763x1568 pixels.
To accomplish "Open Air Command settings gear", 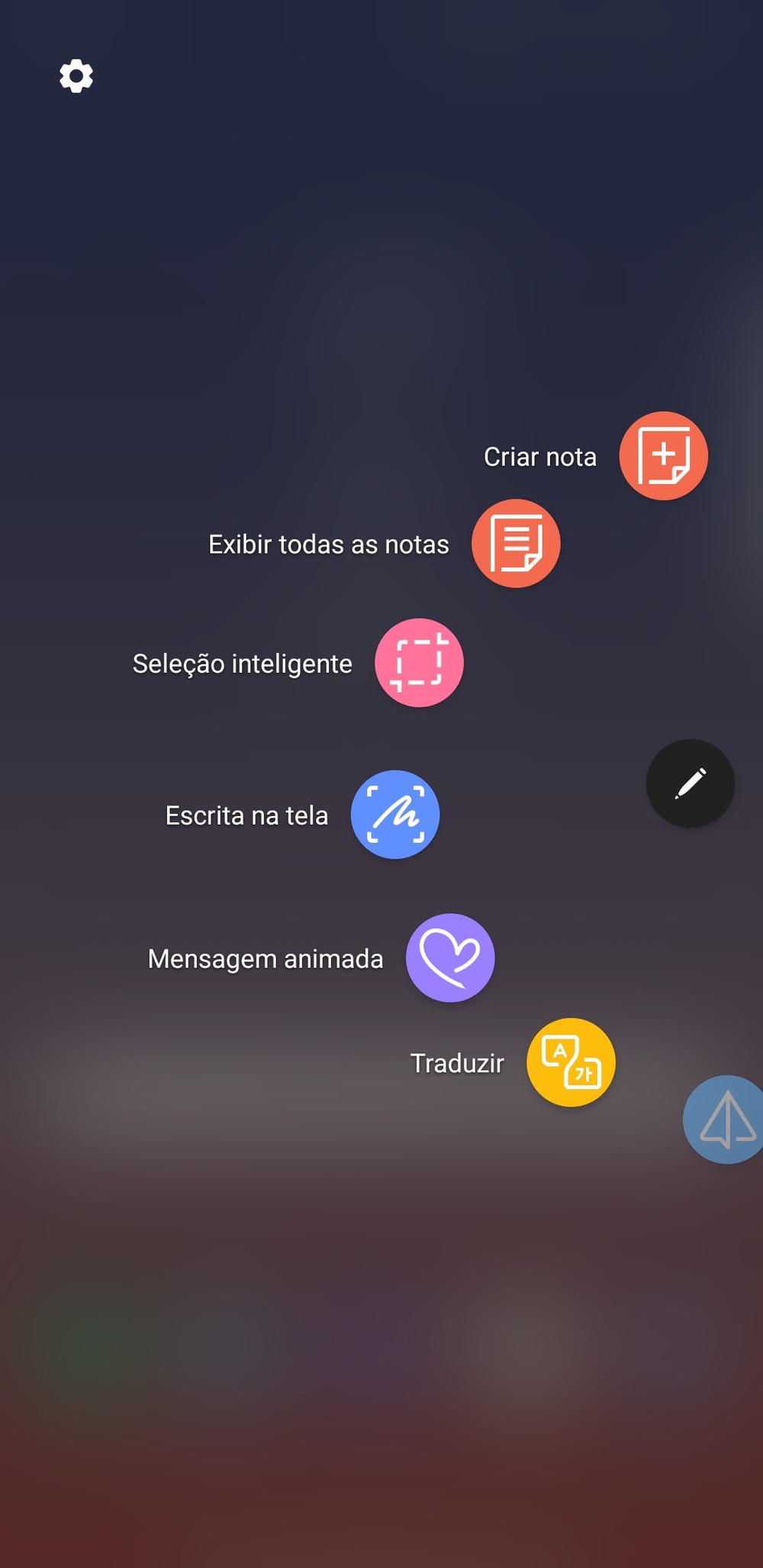I will click(76, 76).
